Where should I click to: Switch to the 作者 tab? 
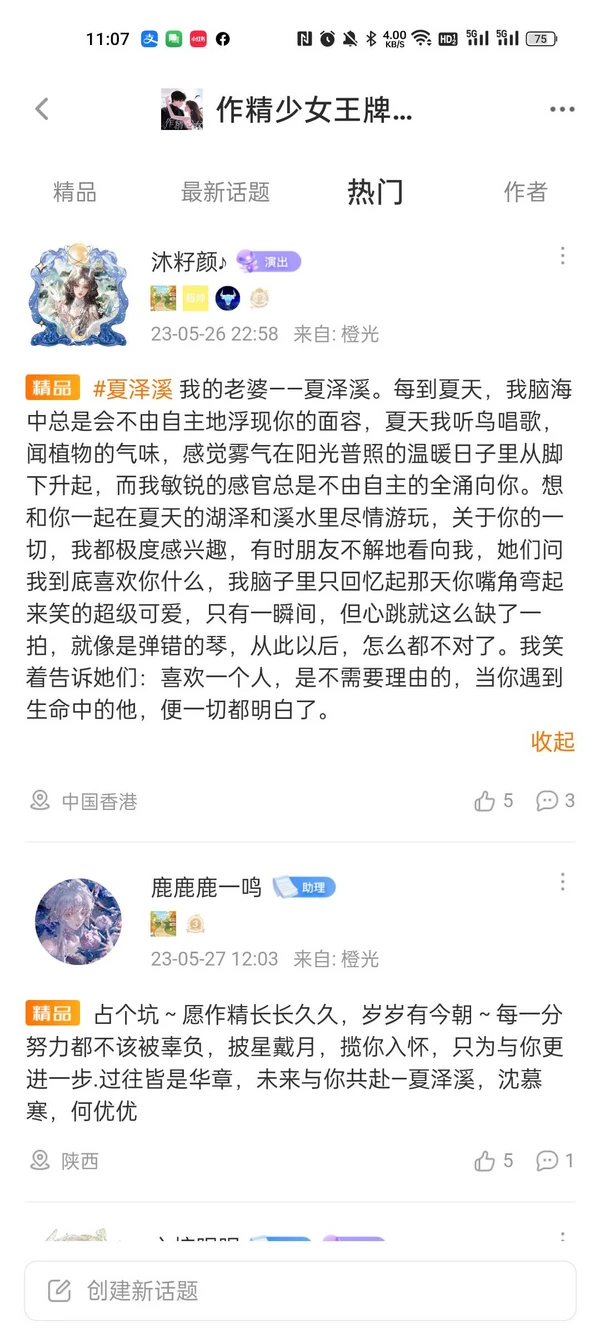tap(525, 192)
